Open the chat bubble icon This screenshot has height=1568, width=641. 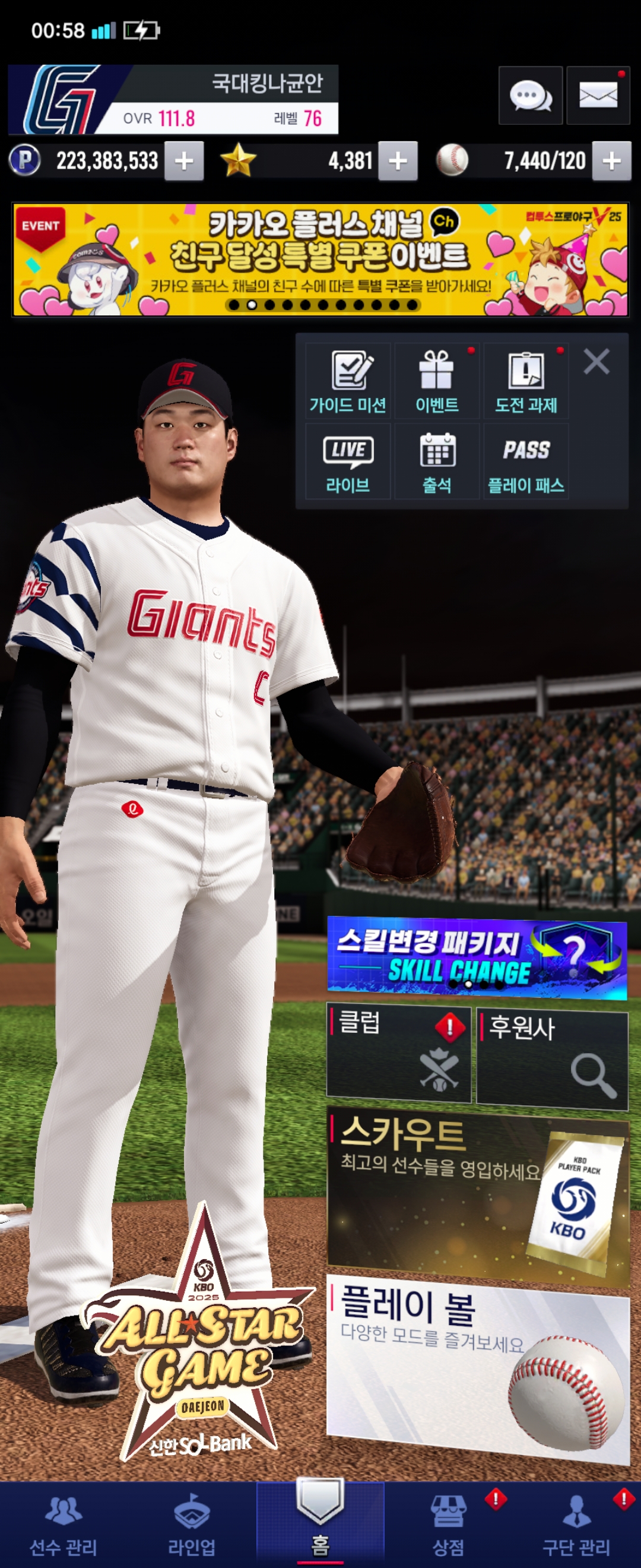coord(531,96)
